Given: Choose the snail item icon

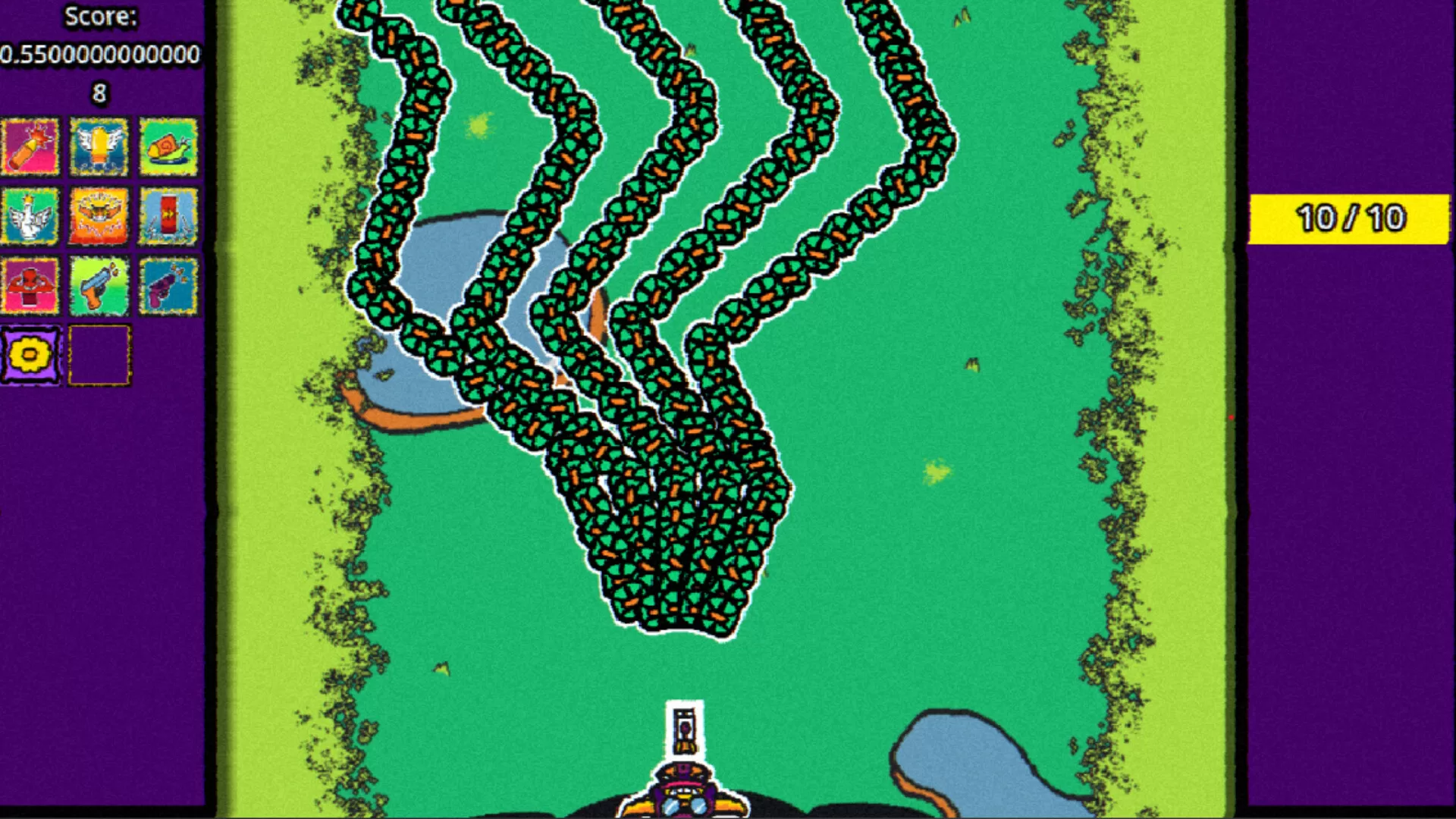Looking at the screenshot, I should [x=168, y=146].
